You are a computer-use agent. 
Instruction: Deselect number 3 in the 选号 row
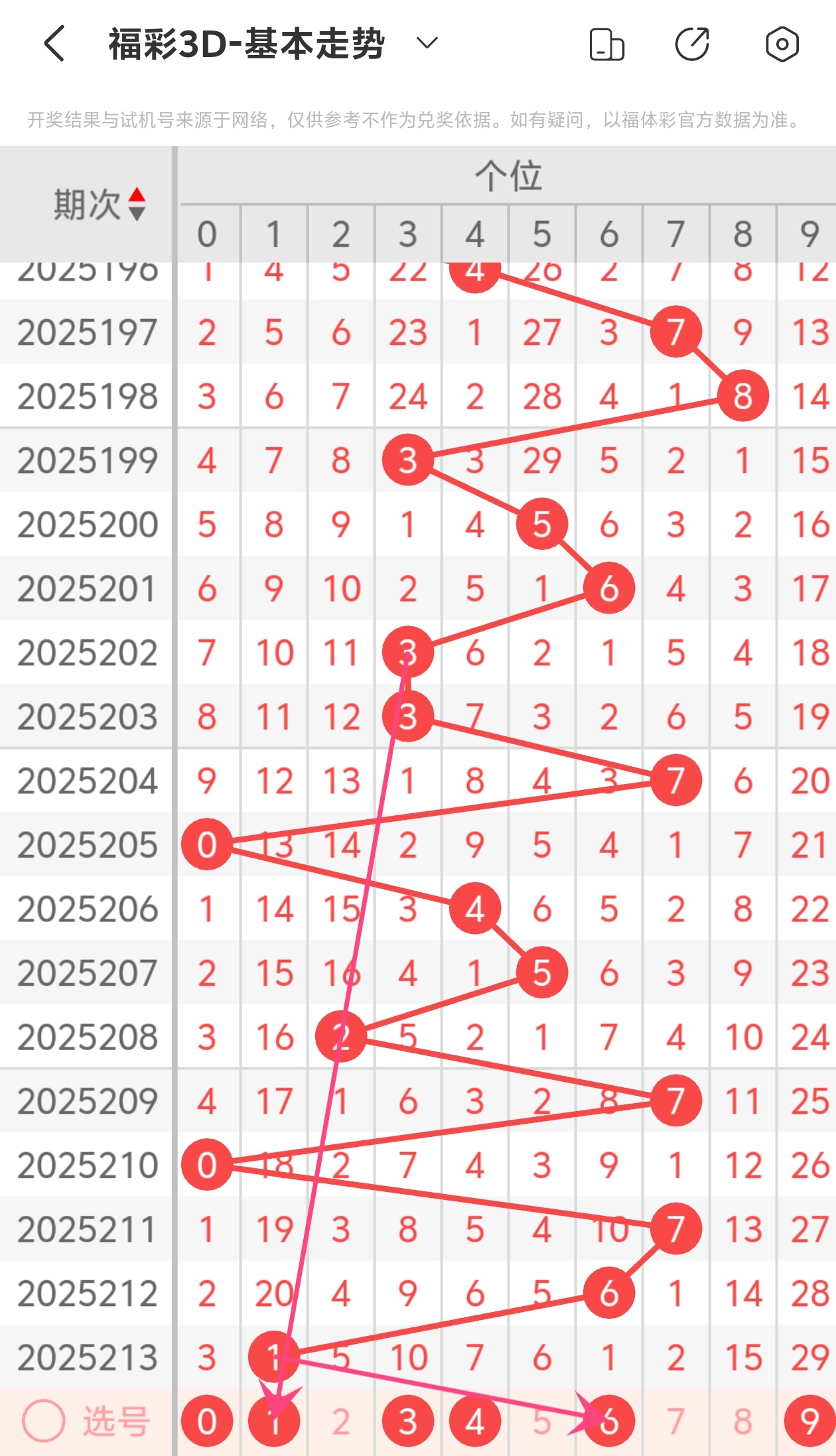[x=408, y=1421]
